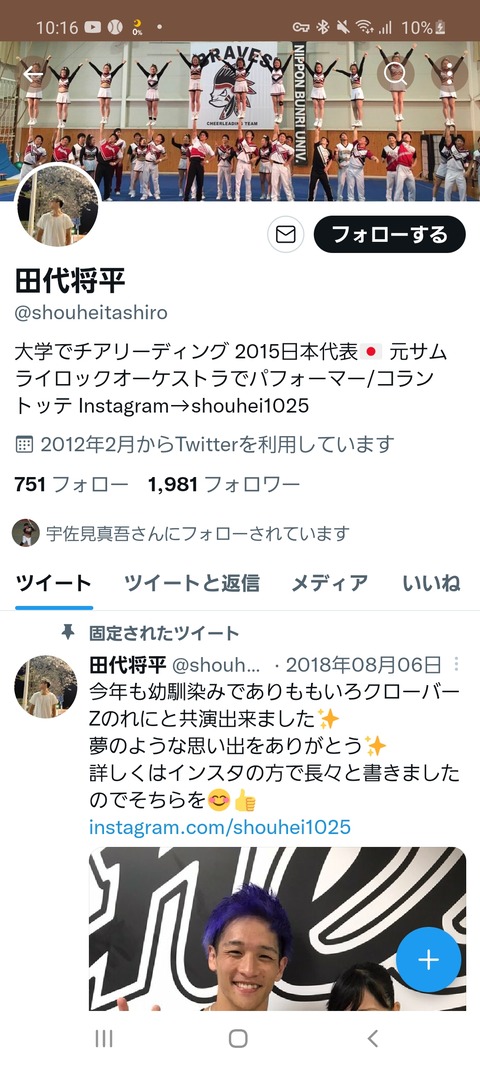
Task: Go back using the top-left arrow
Action: pos(33,73)
